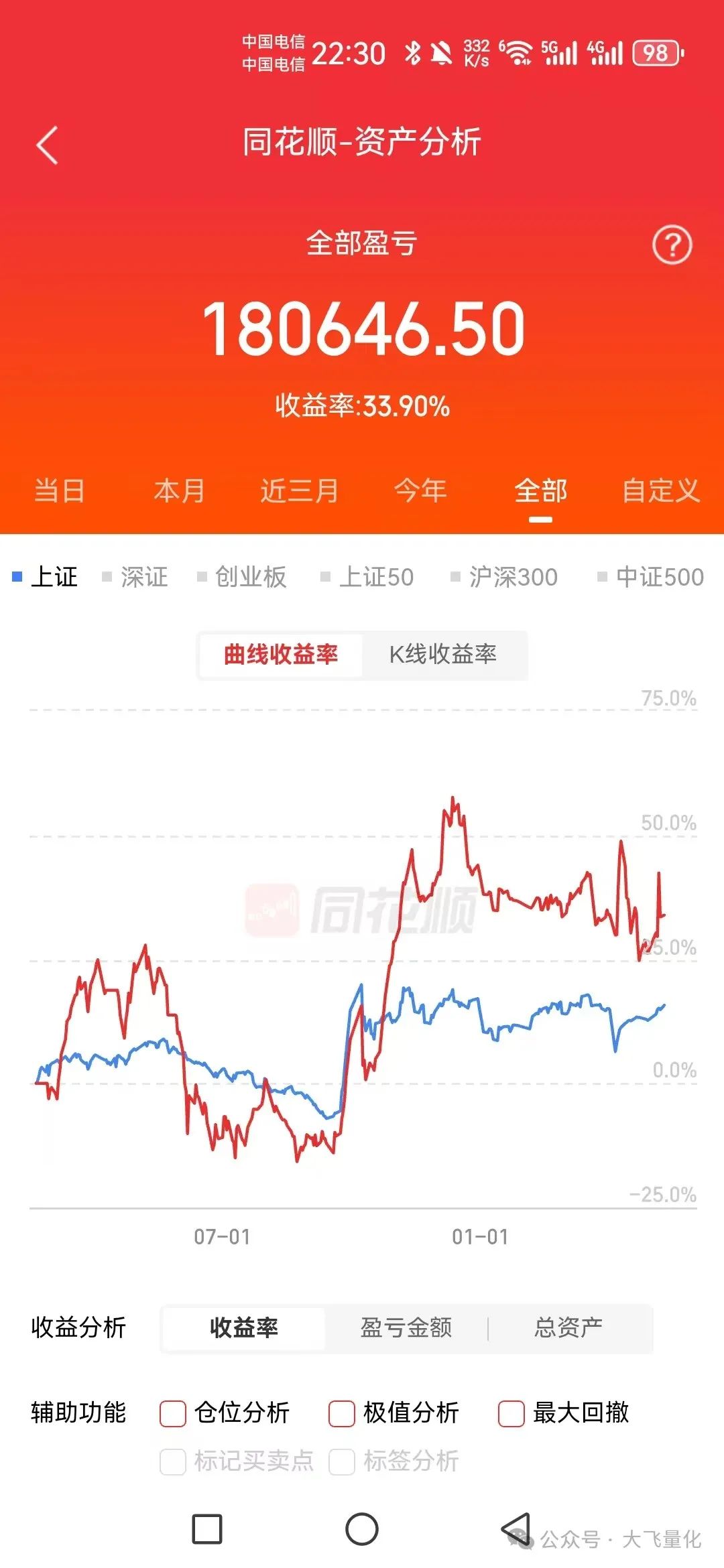Go back from 同花顺-资产分析 page

47,145
